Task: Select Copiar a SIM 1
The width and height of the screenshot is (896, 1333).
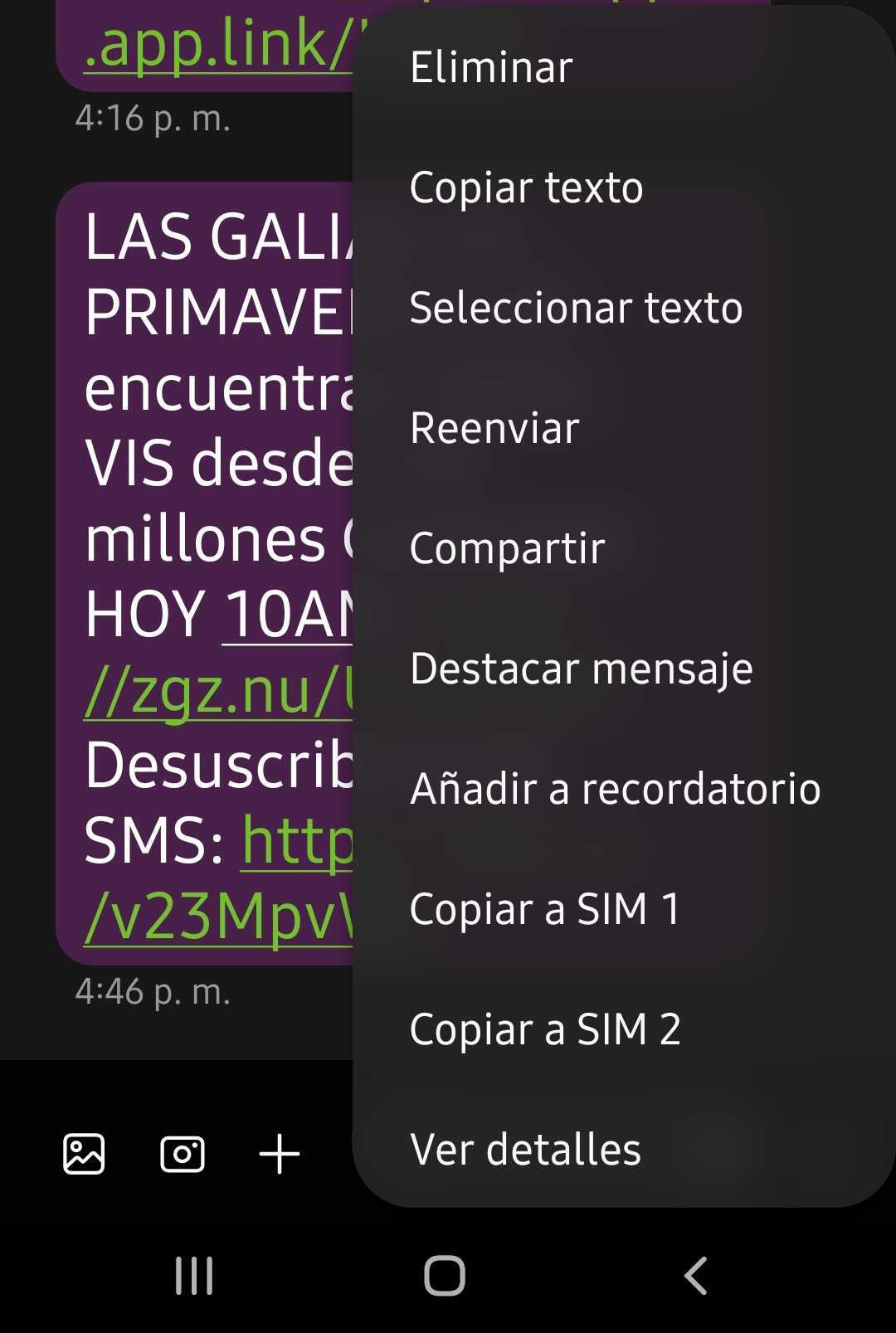Action: 543,909
